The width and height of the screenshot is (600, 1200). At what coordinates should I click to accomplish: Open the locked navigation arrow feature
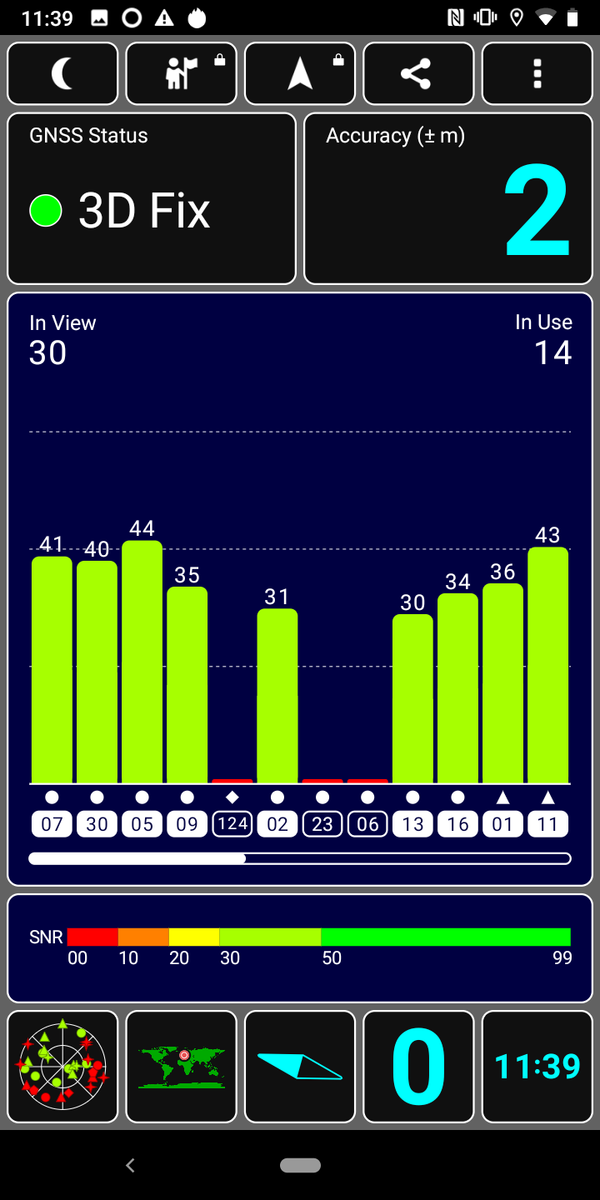click(x=300, y=74)
